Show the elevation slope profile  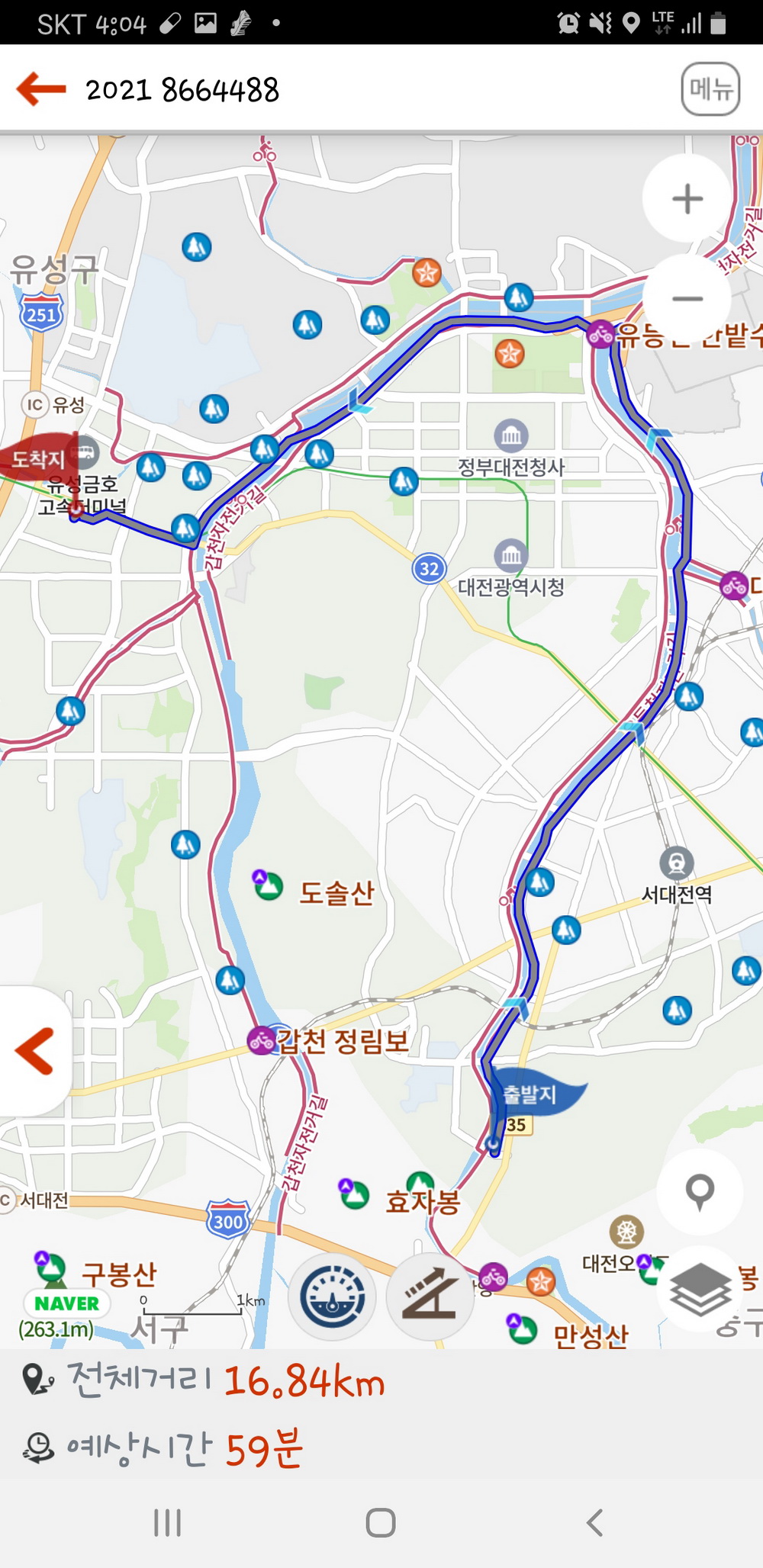coord(430,1297)
